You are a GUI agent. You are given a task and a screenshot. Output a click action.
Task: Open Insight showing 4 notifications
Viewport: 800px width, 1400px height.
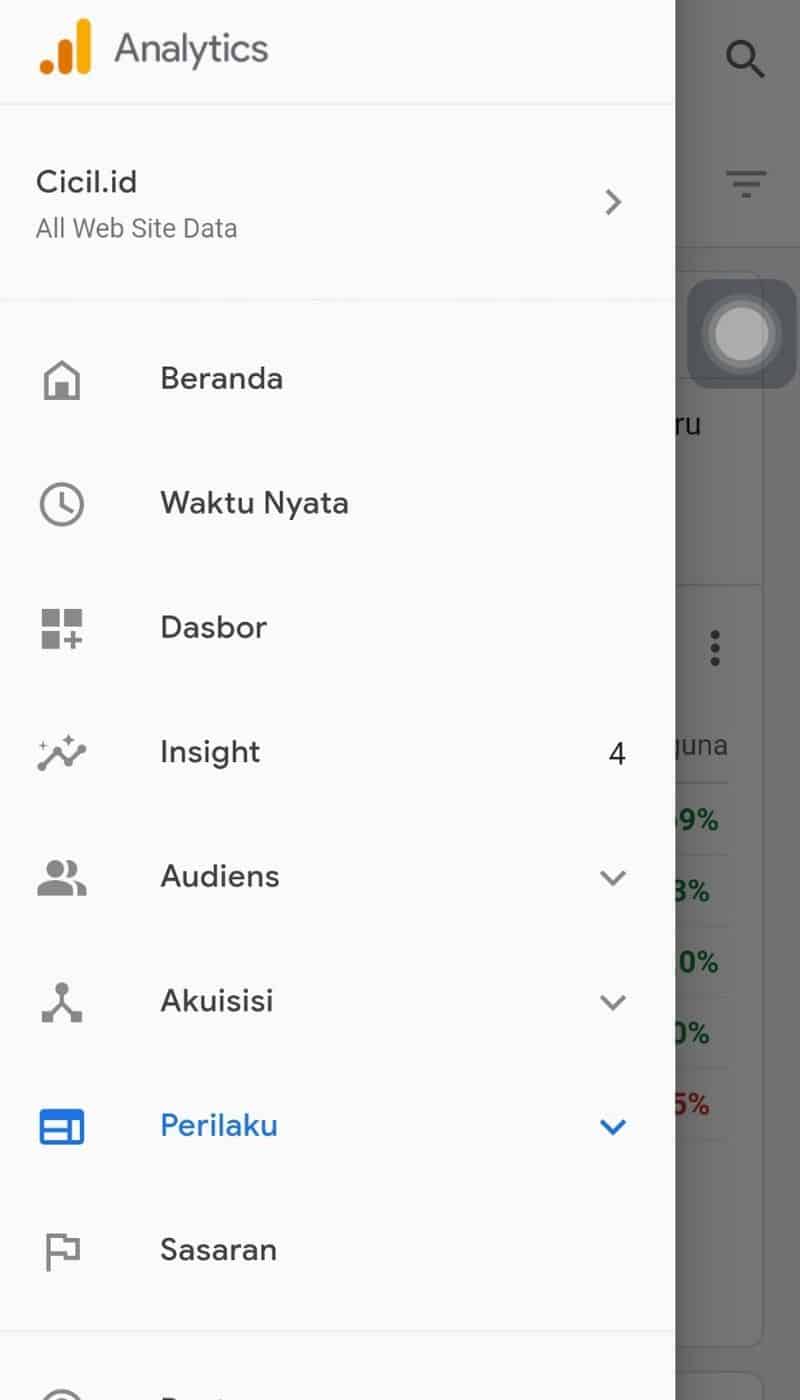[210, 752]
